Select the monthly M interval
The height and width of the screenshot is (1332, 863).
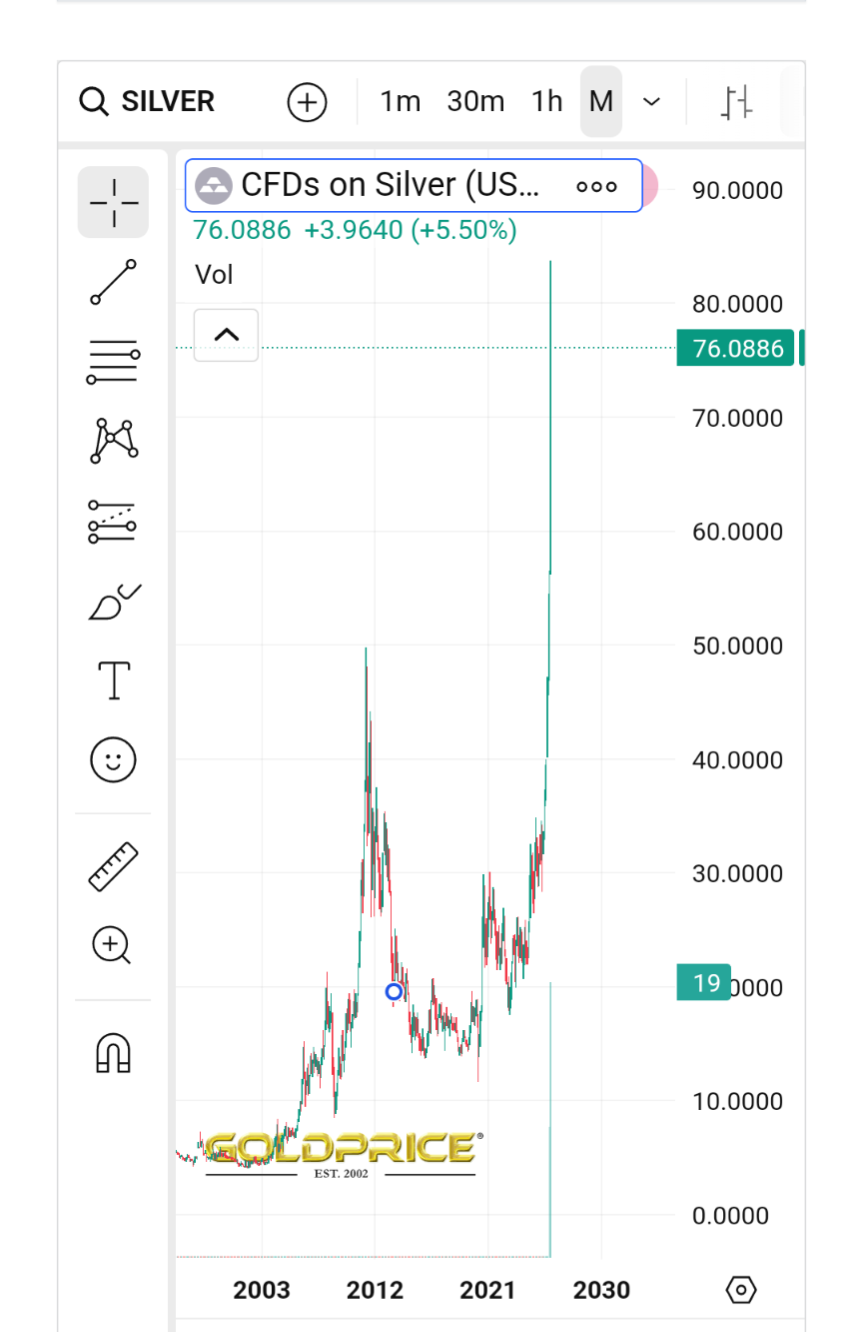(601, 102)
